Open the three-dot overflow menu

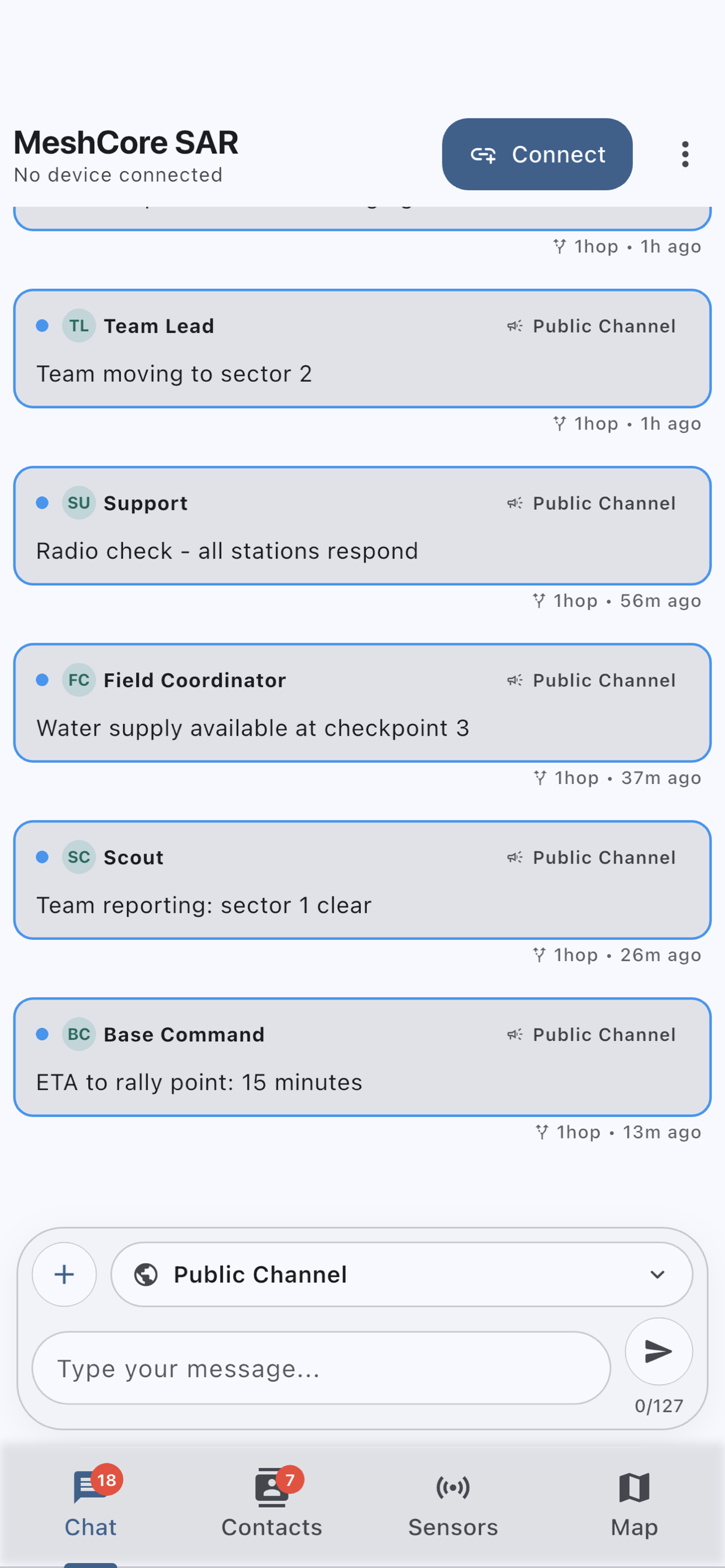pos(685,155)
